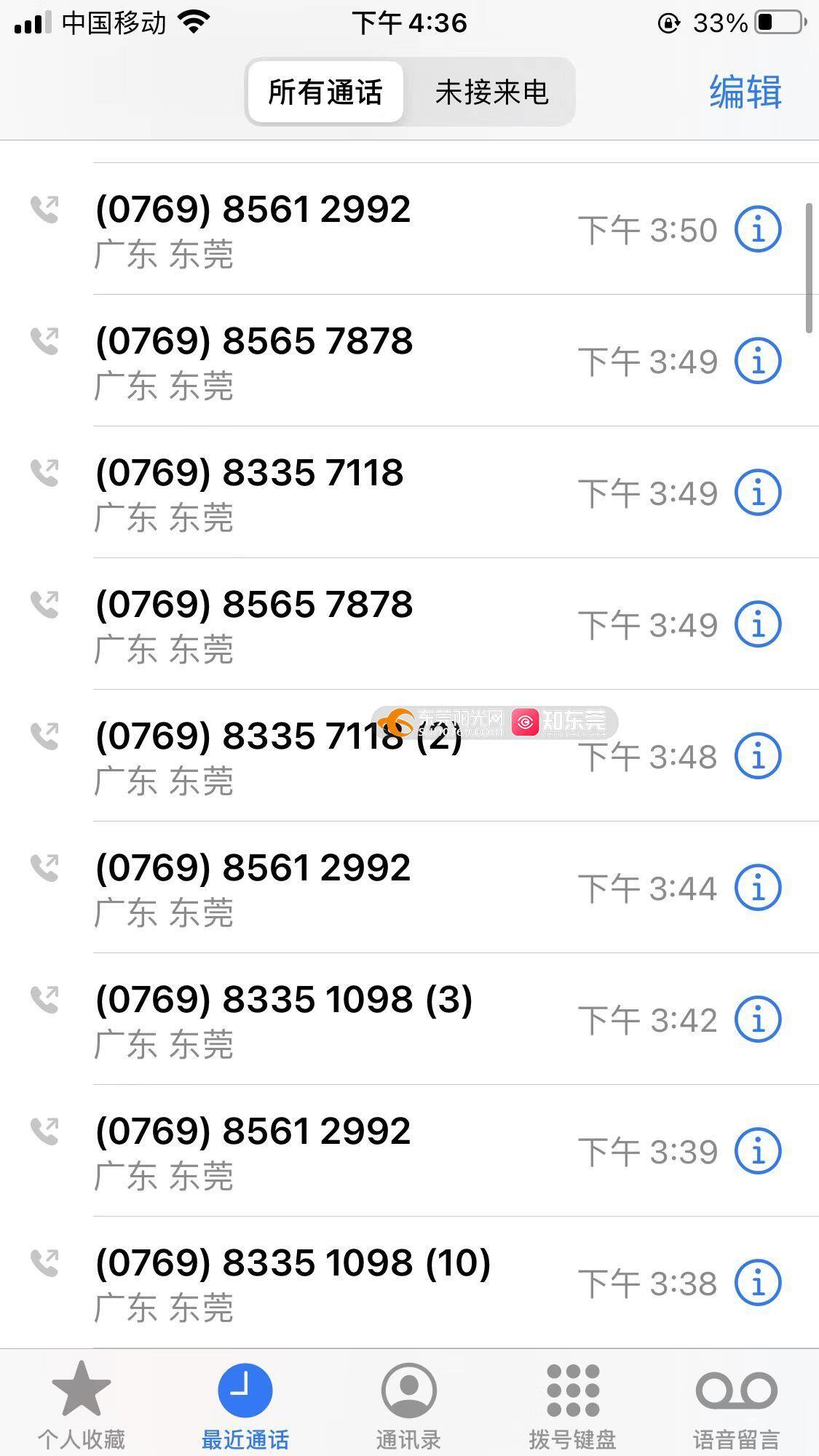Tap the 最近通话 recents tab

pos(245,1404)
